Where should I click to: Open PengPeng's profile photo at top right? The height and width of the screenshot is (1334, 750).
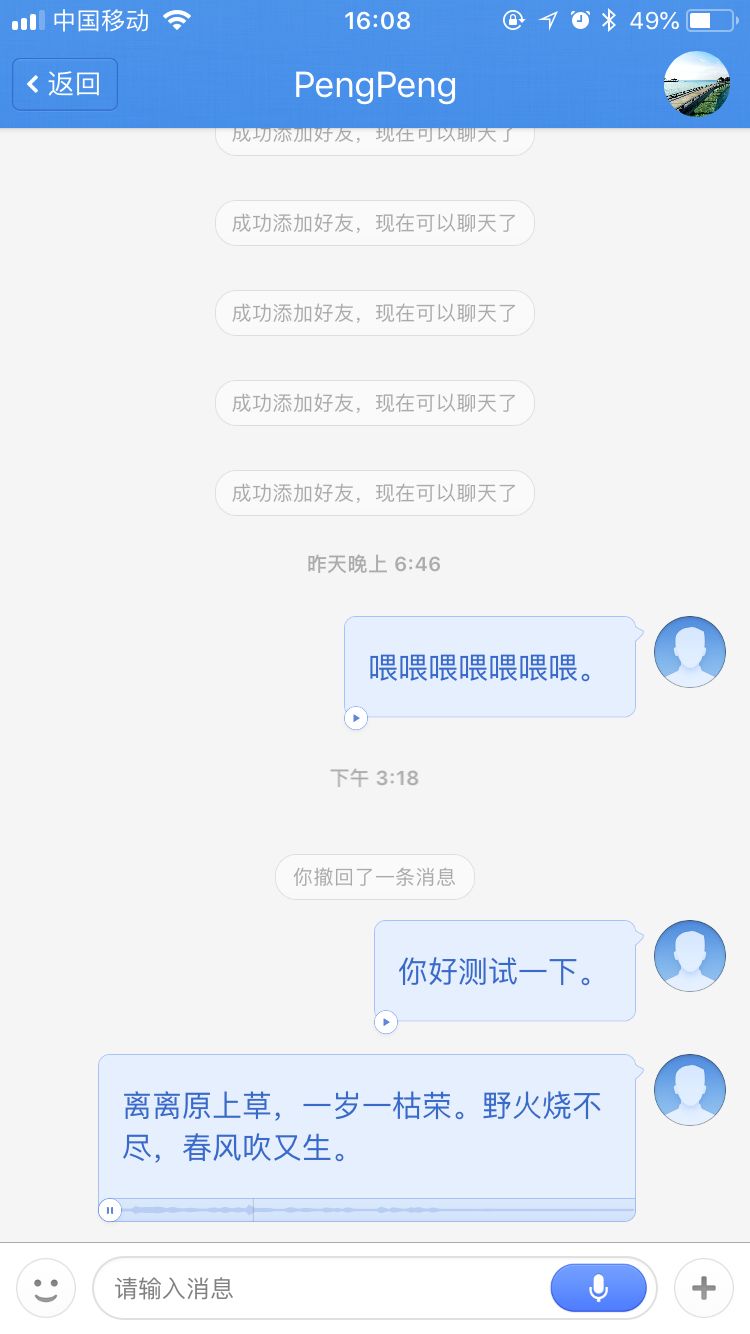(695, 85)
